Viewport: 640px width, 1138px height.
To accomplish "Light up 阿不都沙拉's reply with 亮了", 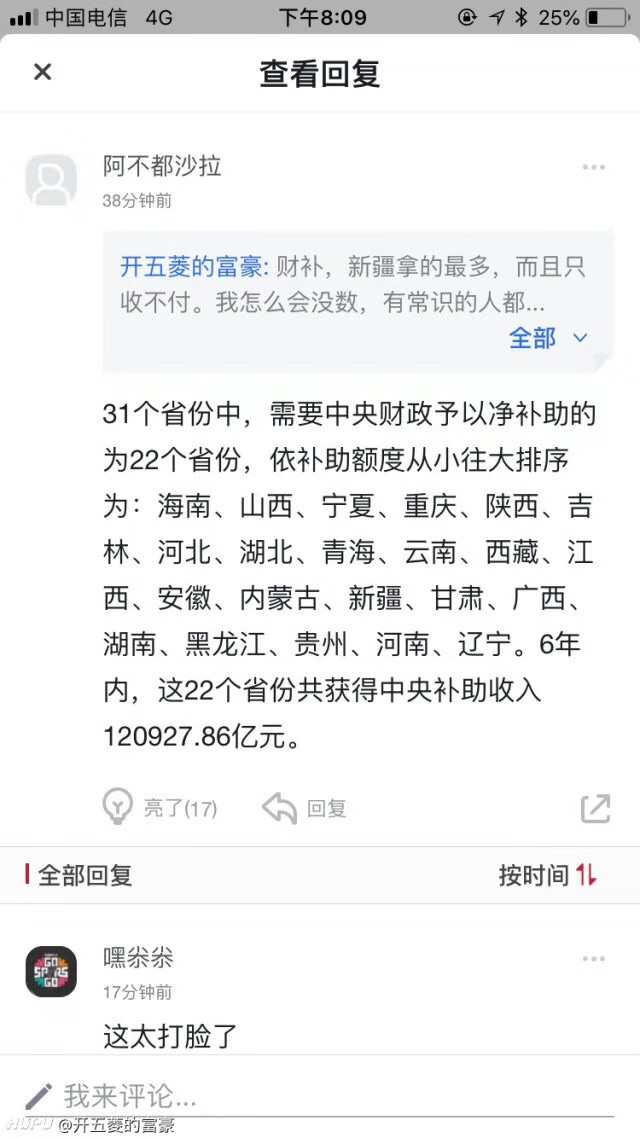I will [x=160, y=808].
